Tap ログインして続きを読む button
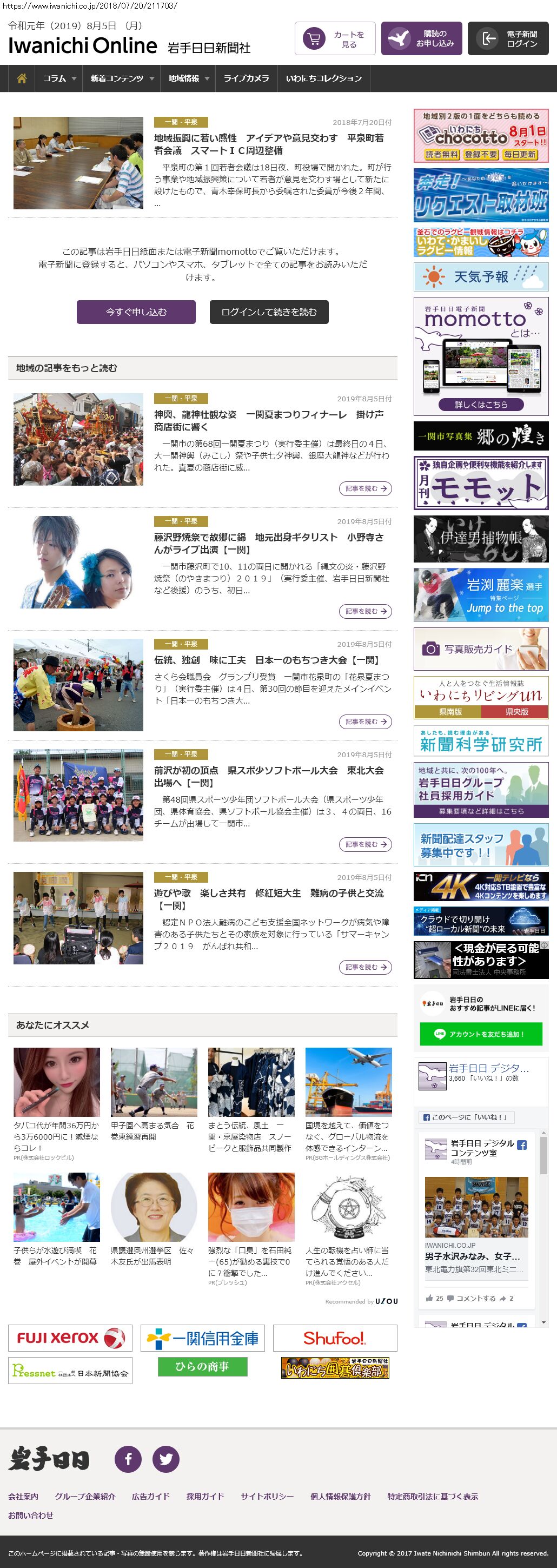 [268, 312]
